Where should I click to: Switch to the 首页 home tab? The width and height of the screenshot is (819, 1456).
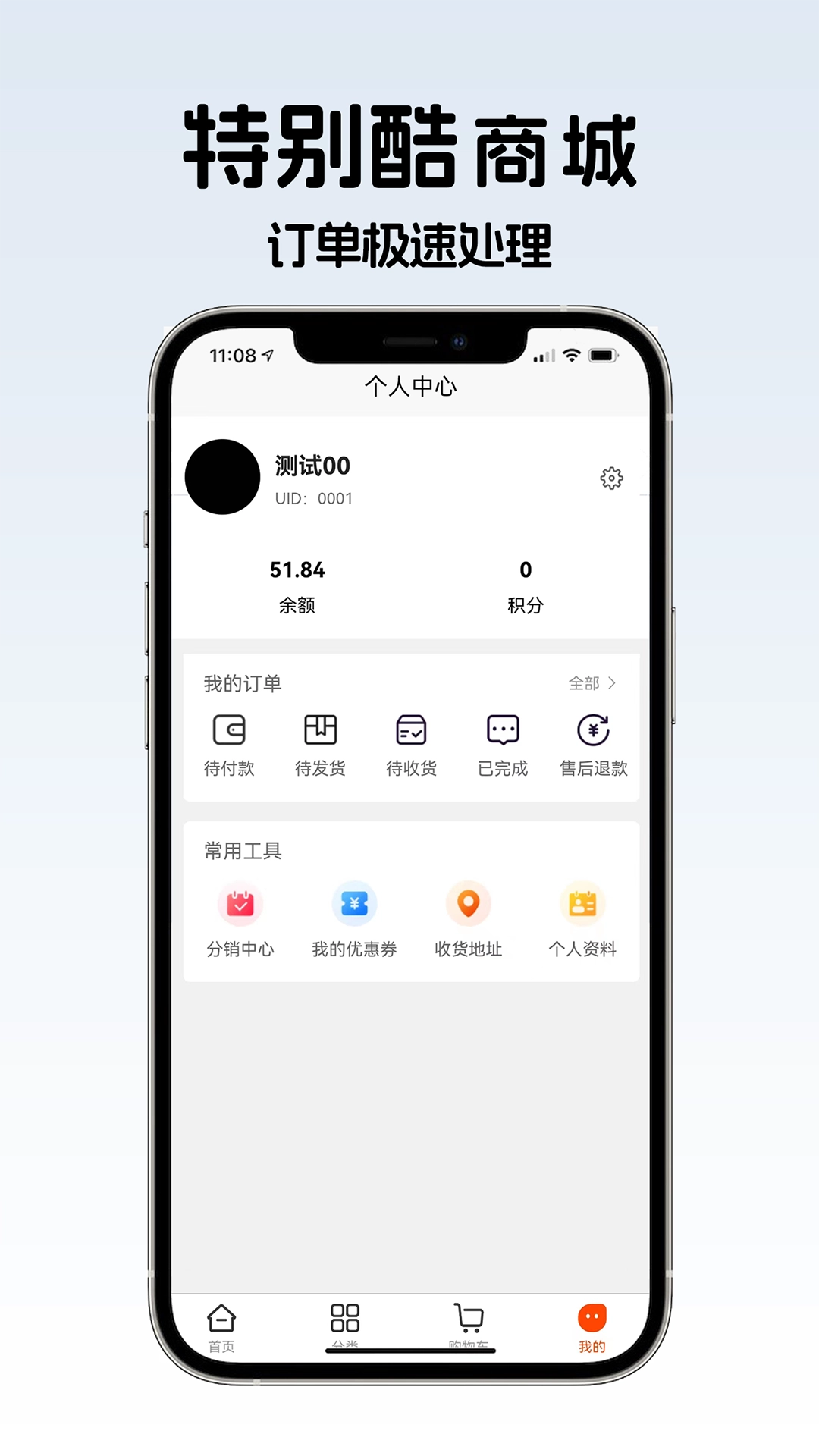coord(221,1323)
